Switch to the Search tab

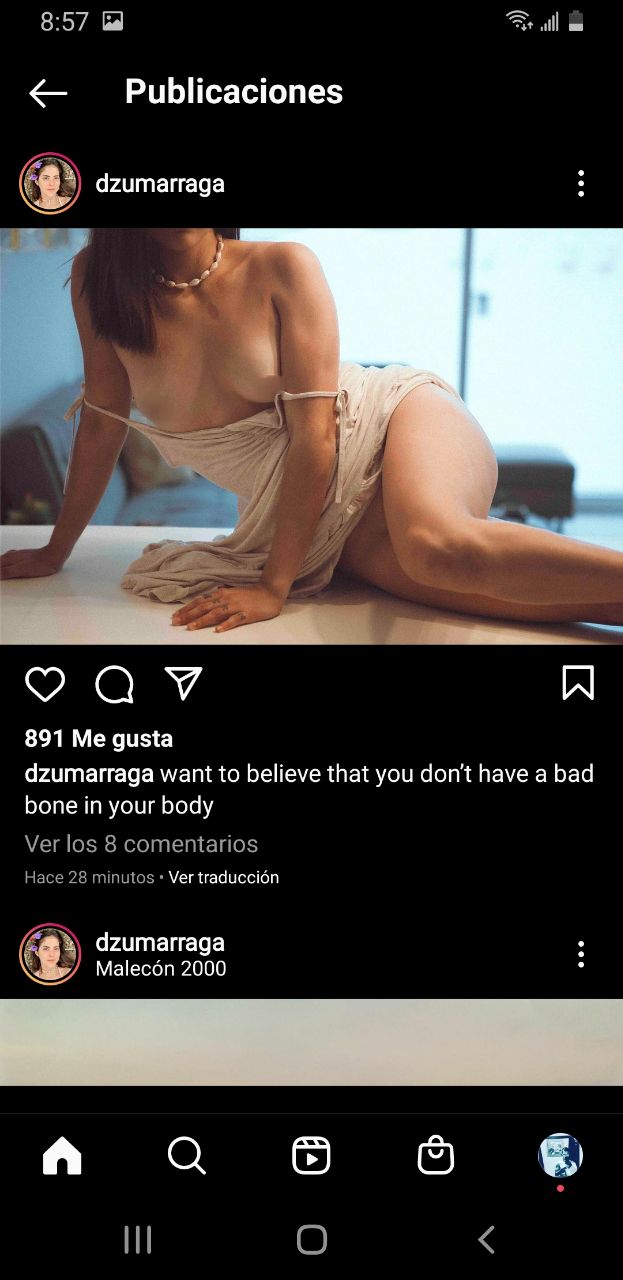(x=186, y=1156)
